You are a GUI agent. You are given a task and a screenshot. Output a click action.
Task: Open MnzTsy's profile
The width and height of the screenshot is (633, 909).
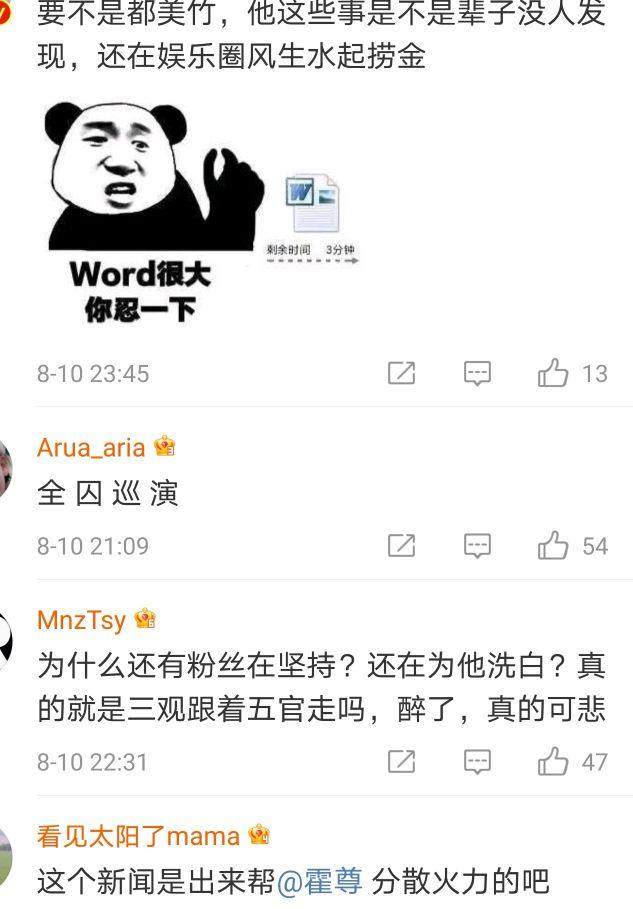[x=81, y=620]
